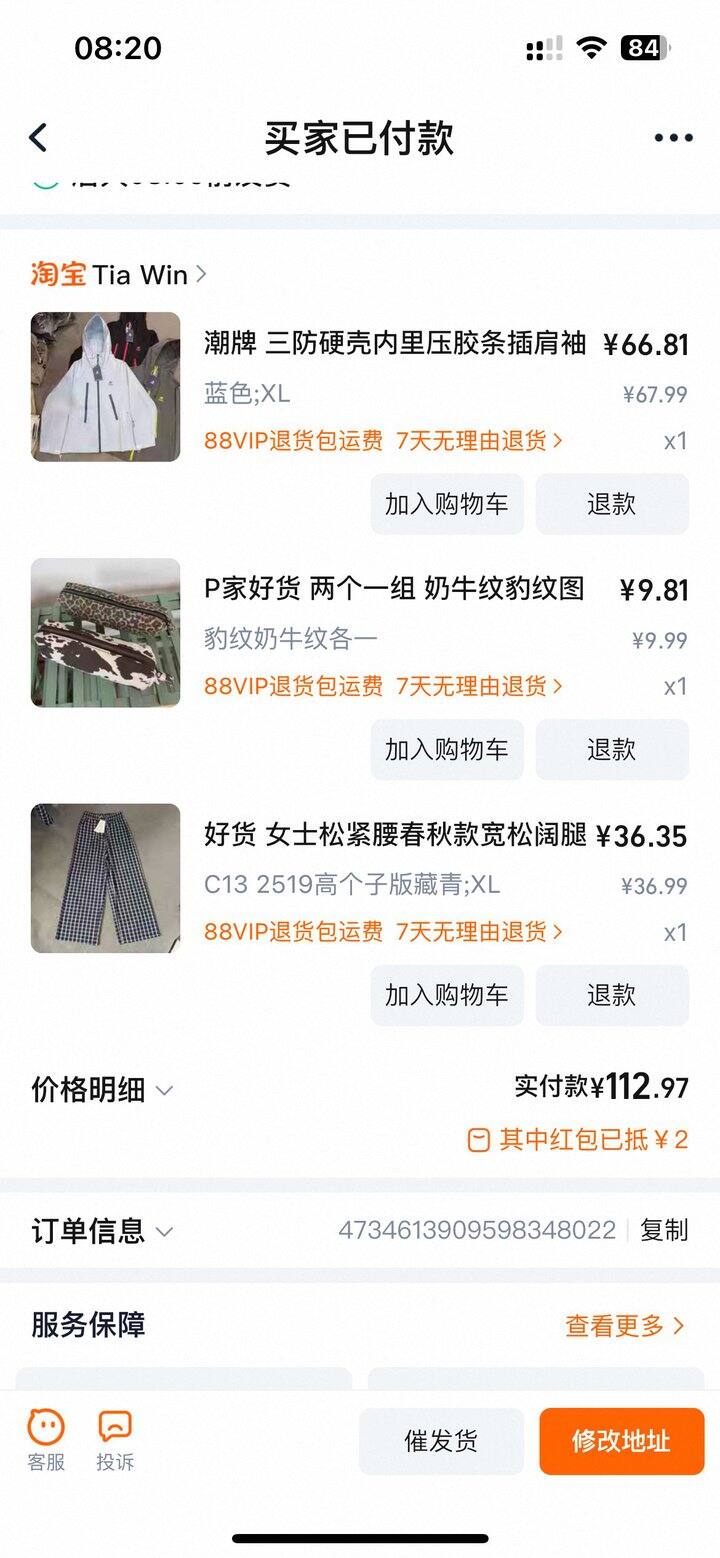
Task: Add the 阔腿 pants to cart
Action: pyautogui.click(x=447, y=995)
